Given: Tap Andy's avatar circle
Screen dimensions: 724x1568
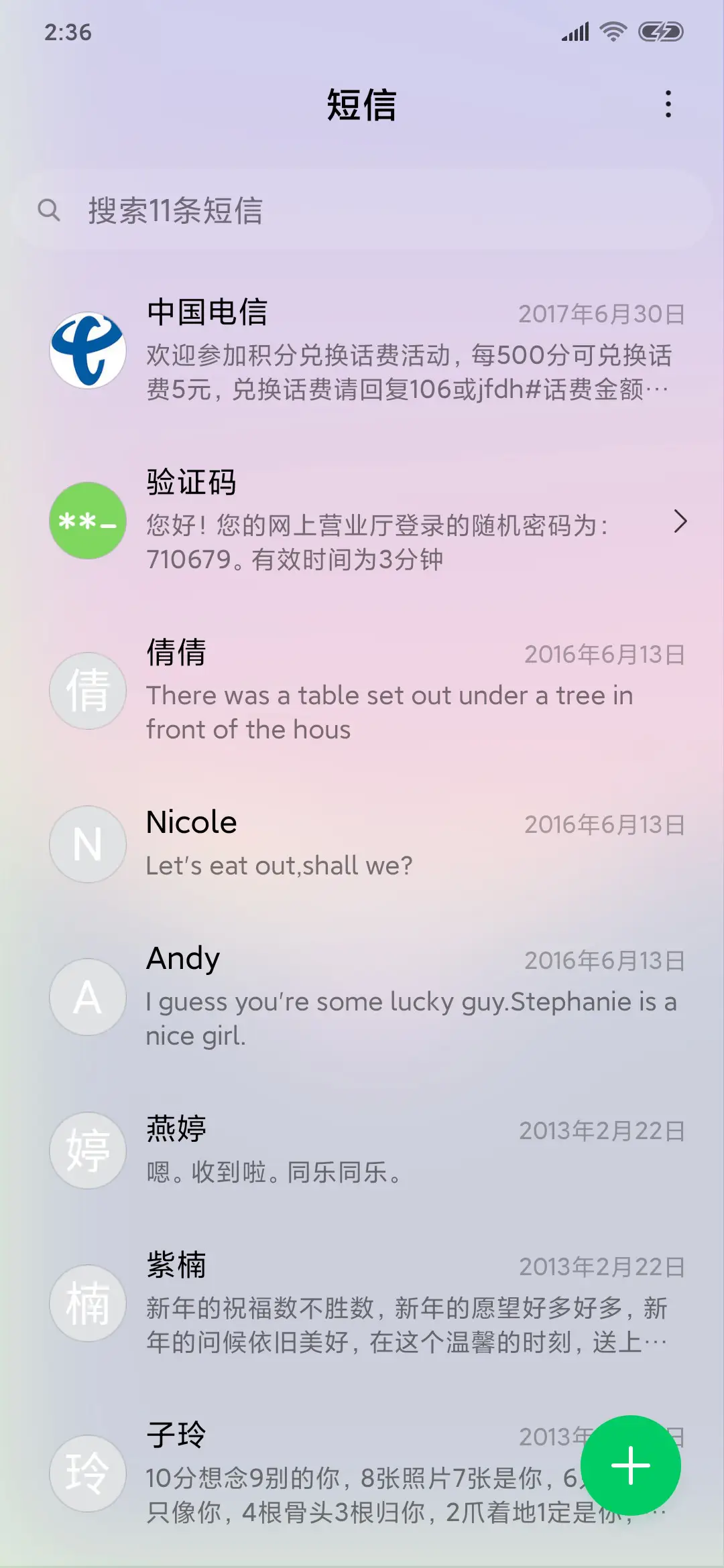Looking at the screenshot, I should point(87,997).
